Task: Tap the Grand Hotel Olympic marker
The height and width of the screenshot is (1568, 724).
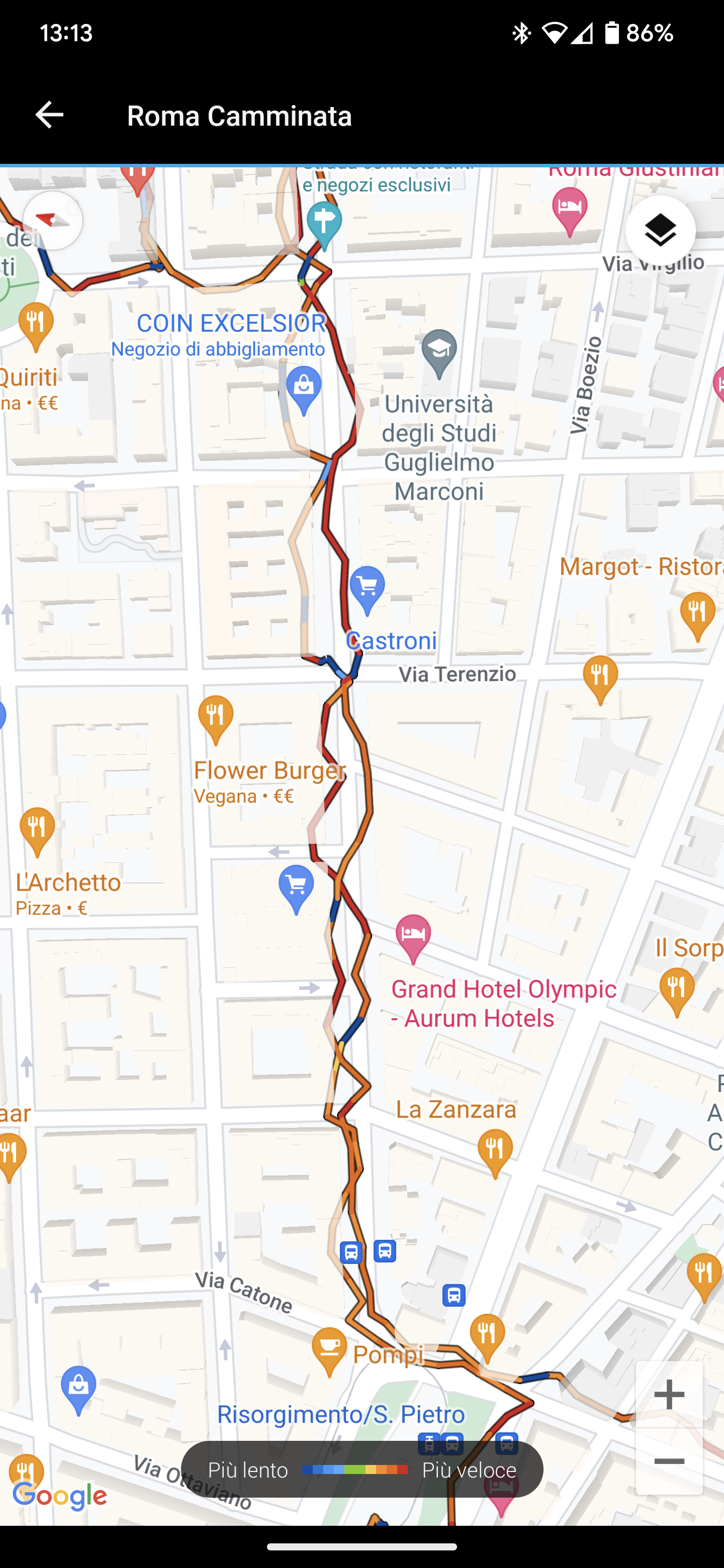Action: point(413,936)
